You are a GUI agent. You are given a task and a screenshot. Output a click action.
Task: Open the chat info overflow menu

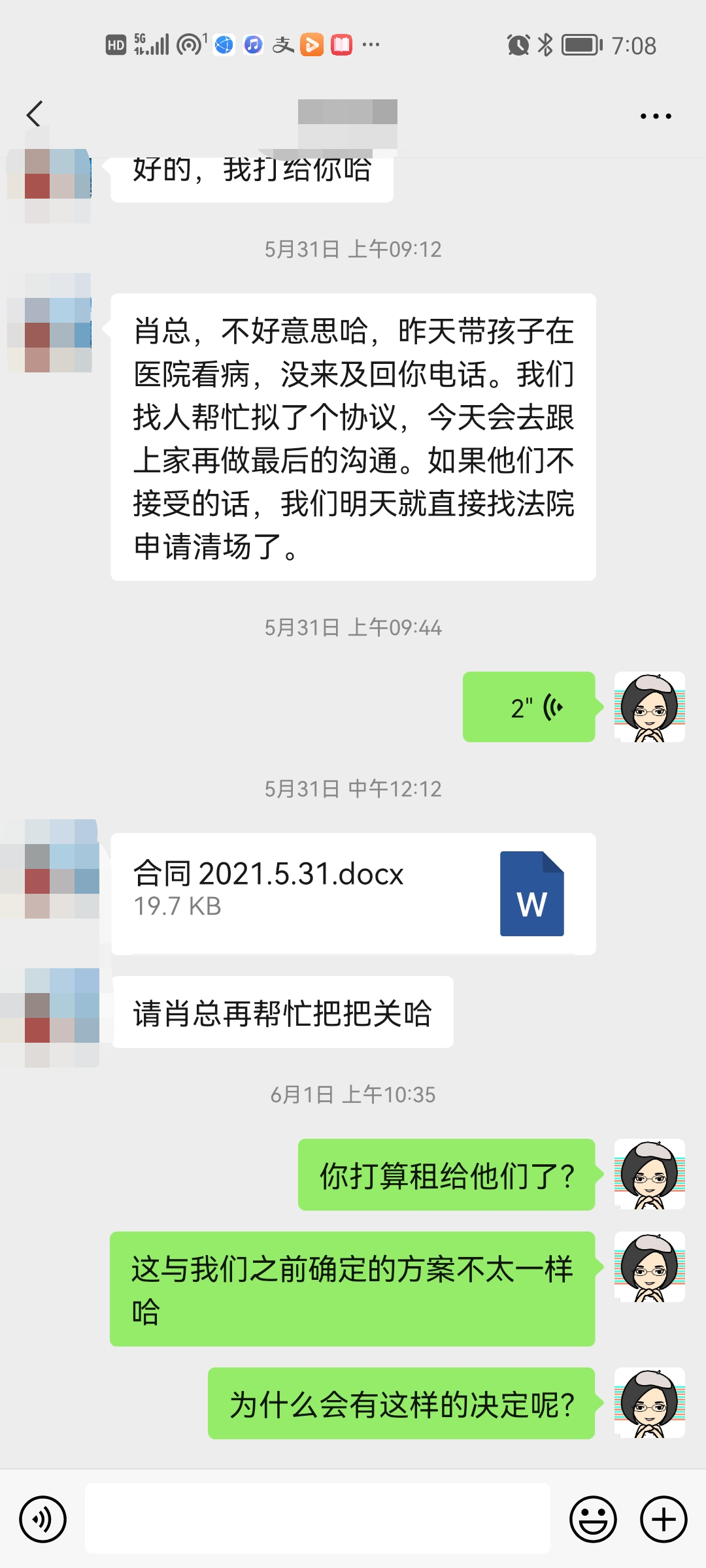(655, 116)
